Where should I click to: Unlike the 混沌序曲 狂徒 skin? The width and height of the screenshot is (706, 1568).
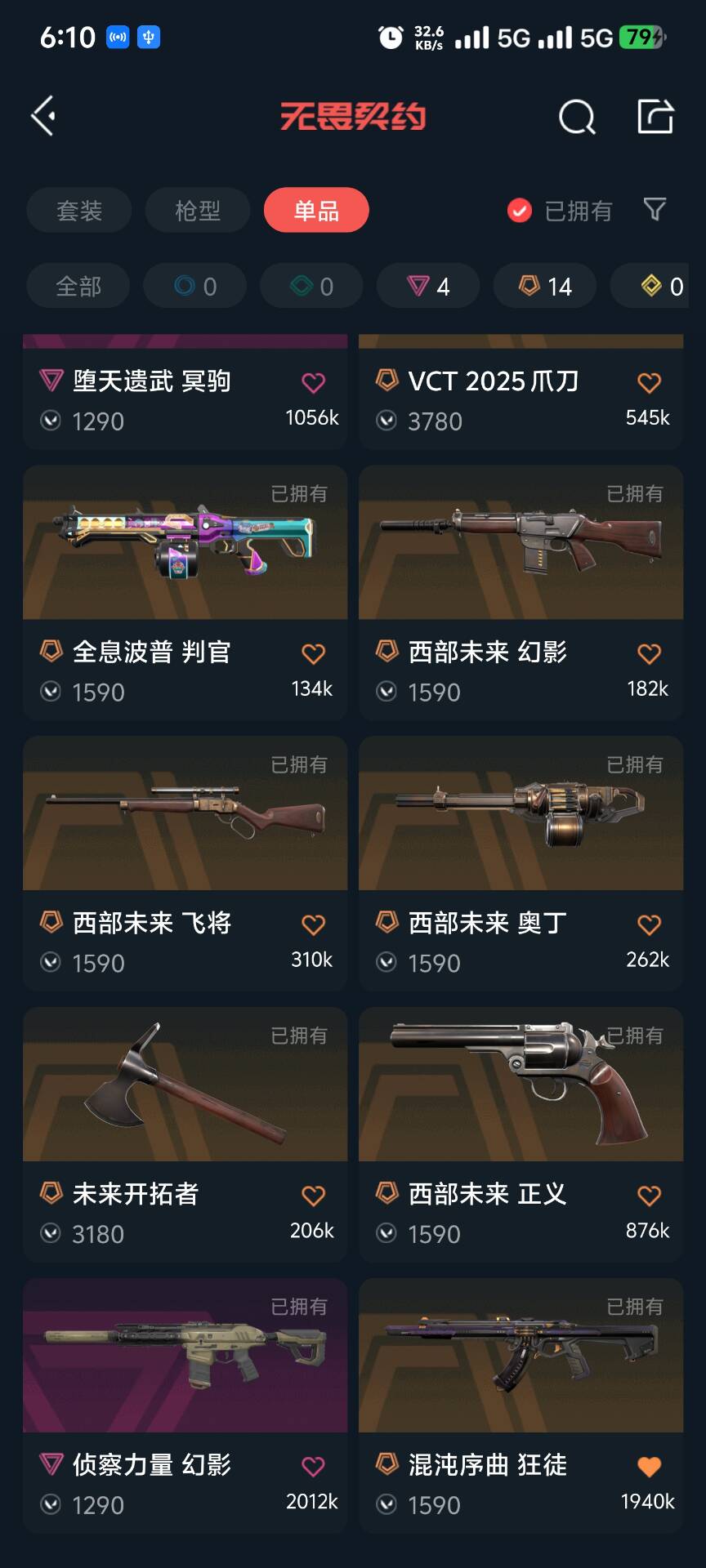click(649, 1467)
